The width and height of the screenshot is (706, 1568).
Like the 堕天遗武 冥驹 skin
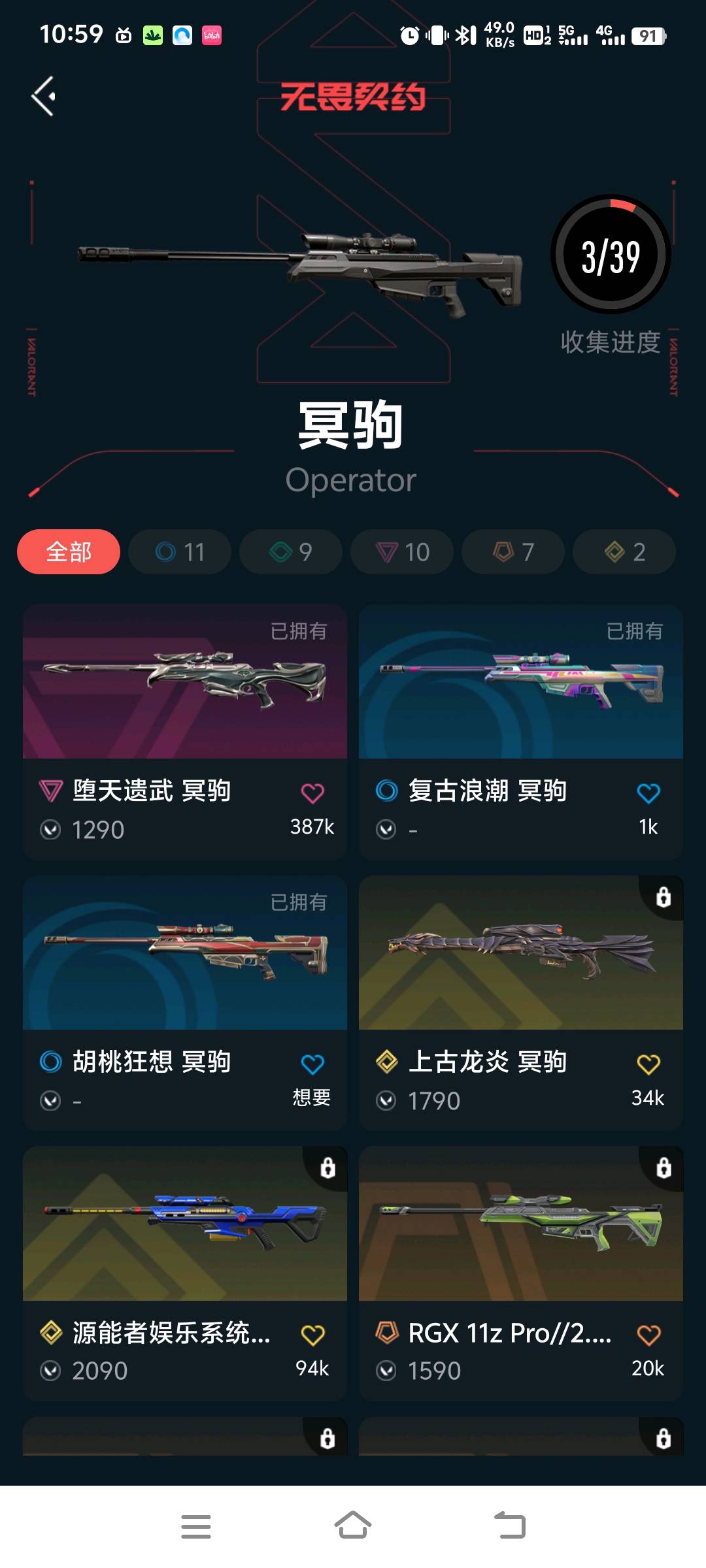(312, 793)
